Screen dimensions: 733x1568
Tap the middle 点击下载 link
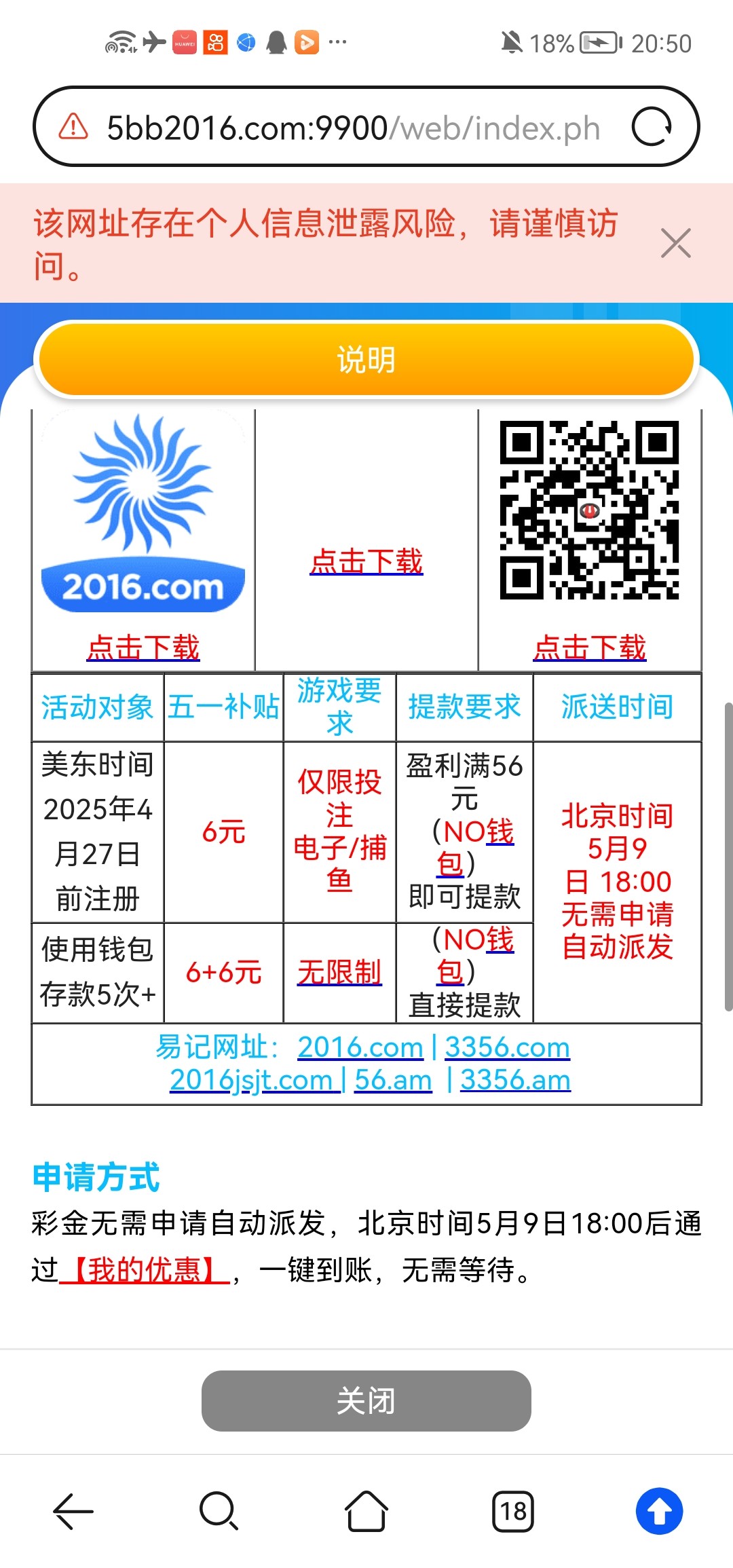(x=366, y=562)
